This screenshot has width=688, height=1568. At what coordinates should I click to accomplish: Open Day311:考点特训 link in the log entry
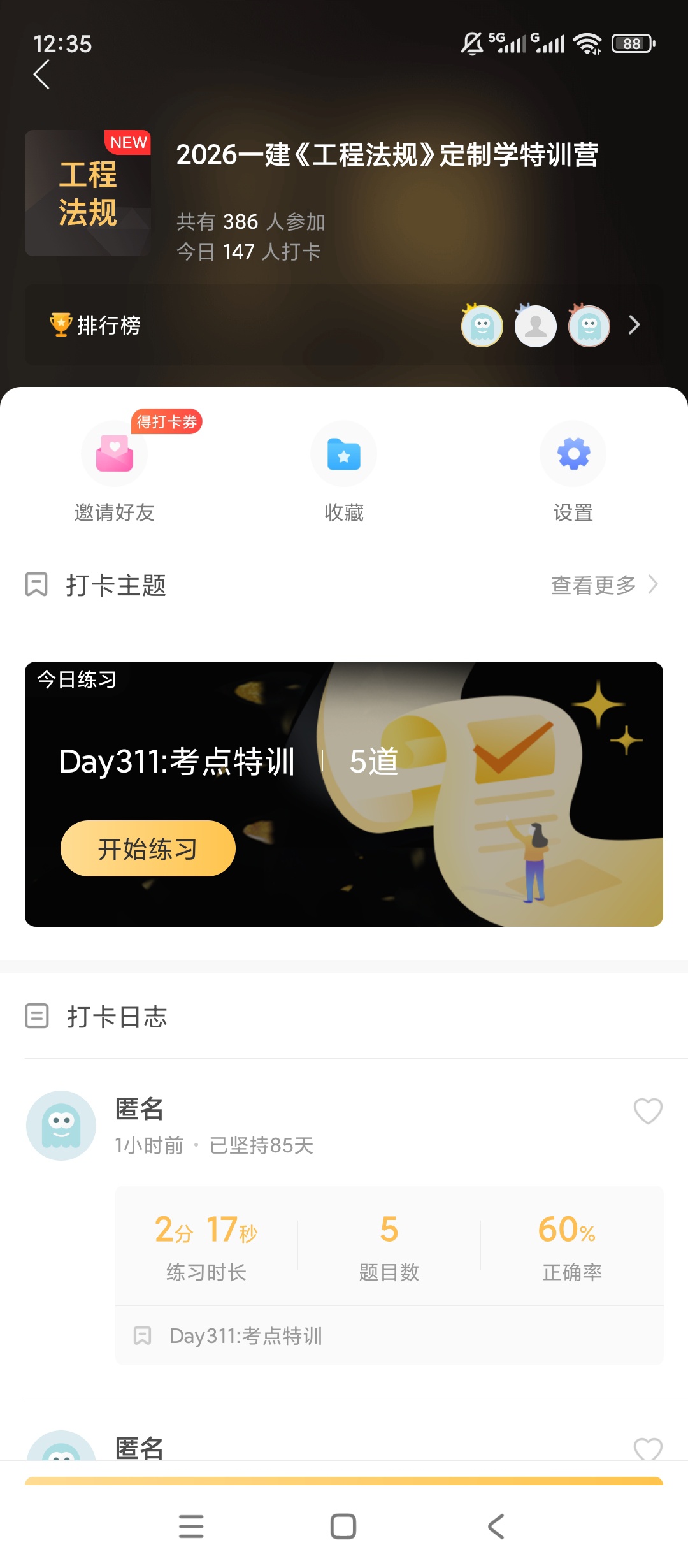tap(245, 1335)
